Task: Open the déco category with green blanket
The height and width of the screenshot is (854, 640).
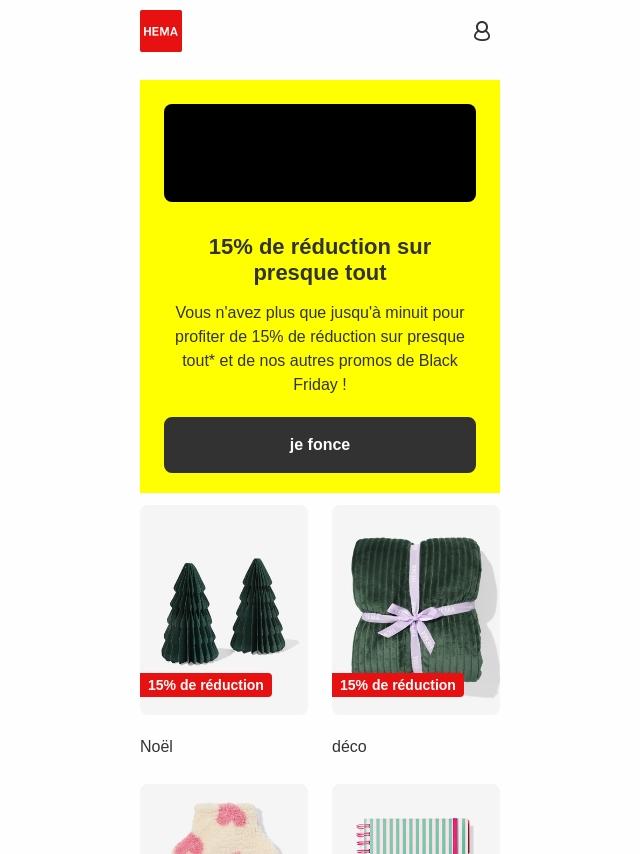Action: click(416, 610)
